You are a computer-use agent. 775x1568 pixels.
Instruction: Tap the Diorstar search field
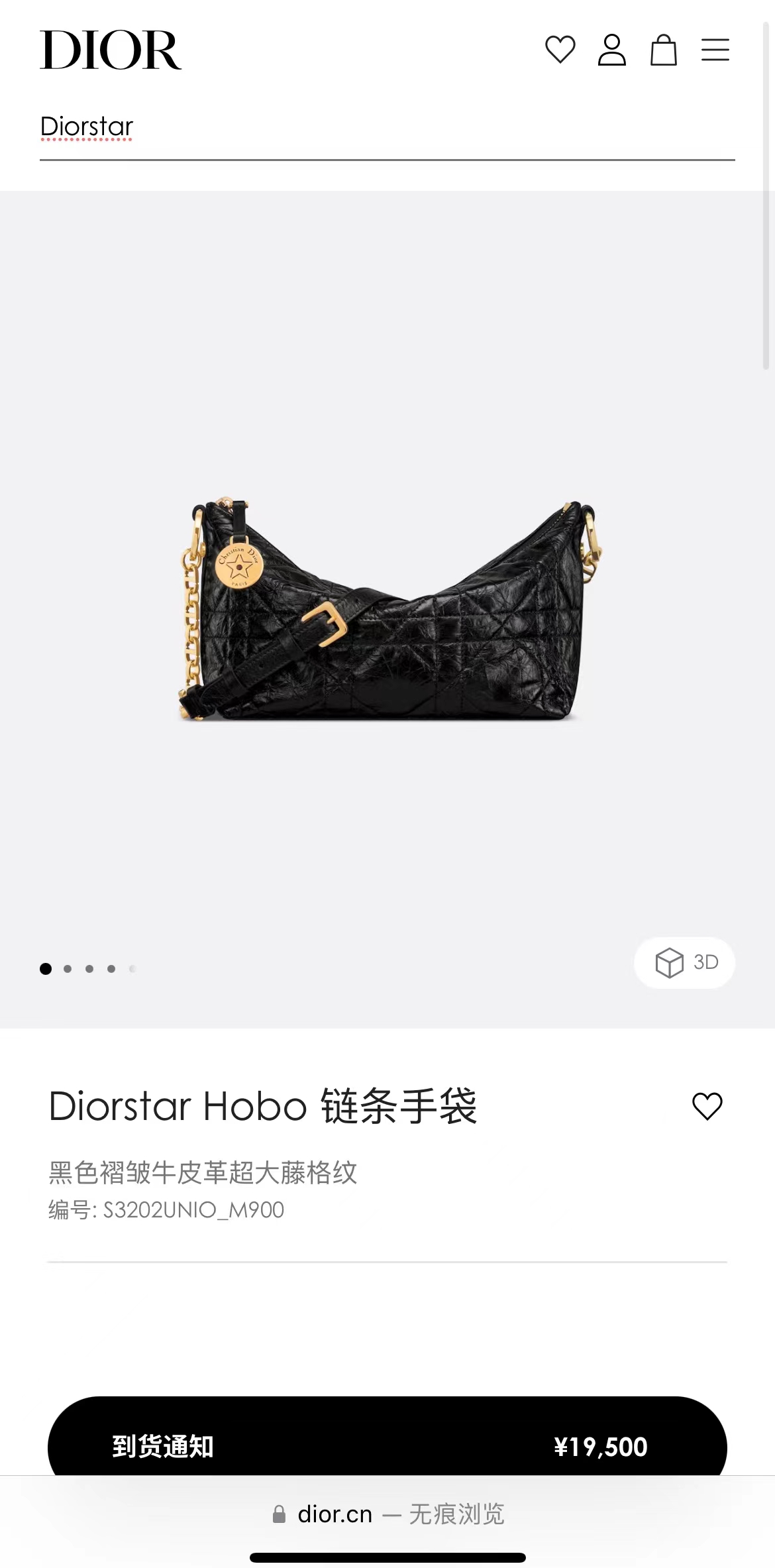coord(387,127)
